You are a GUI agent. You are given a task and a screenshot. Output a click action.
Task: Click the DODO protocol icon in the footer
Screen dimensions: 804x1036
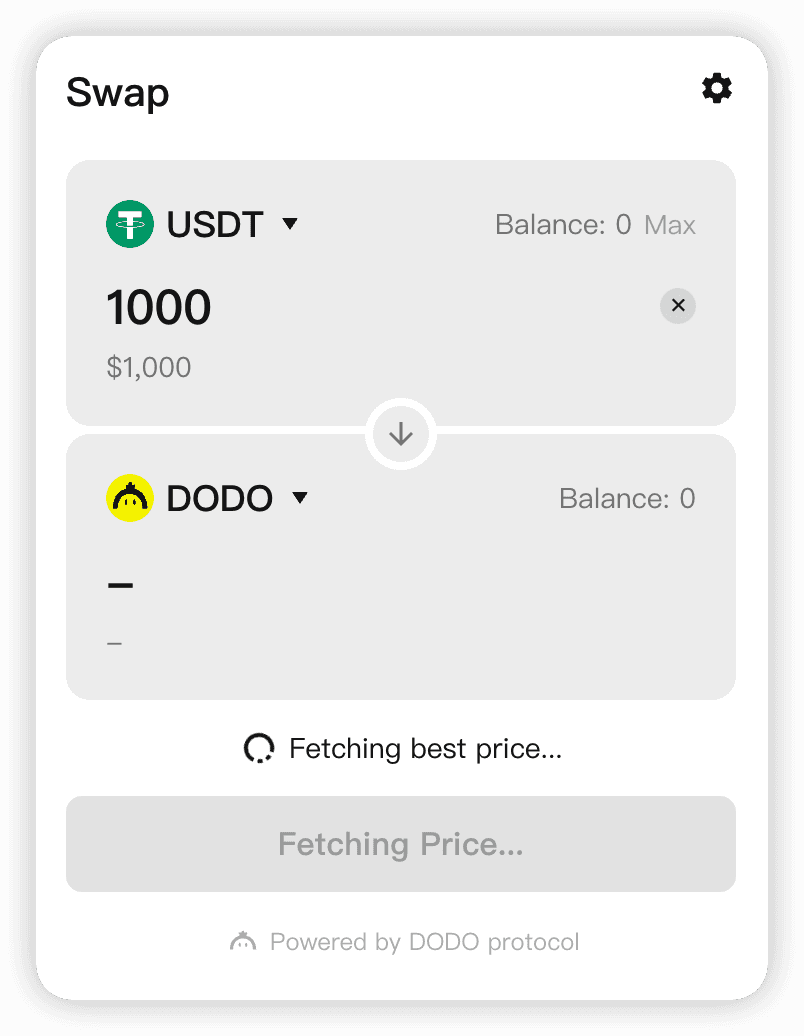[245, 941]
